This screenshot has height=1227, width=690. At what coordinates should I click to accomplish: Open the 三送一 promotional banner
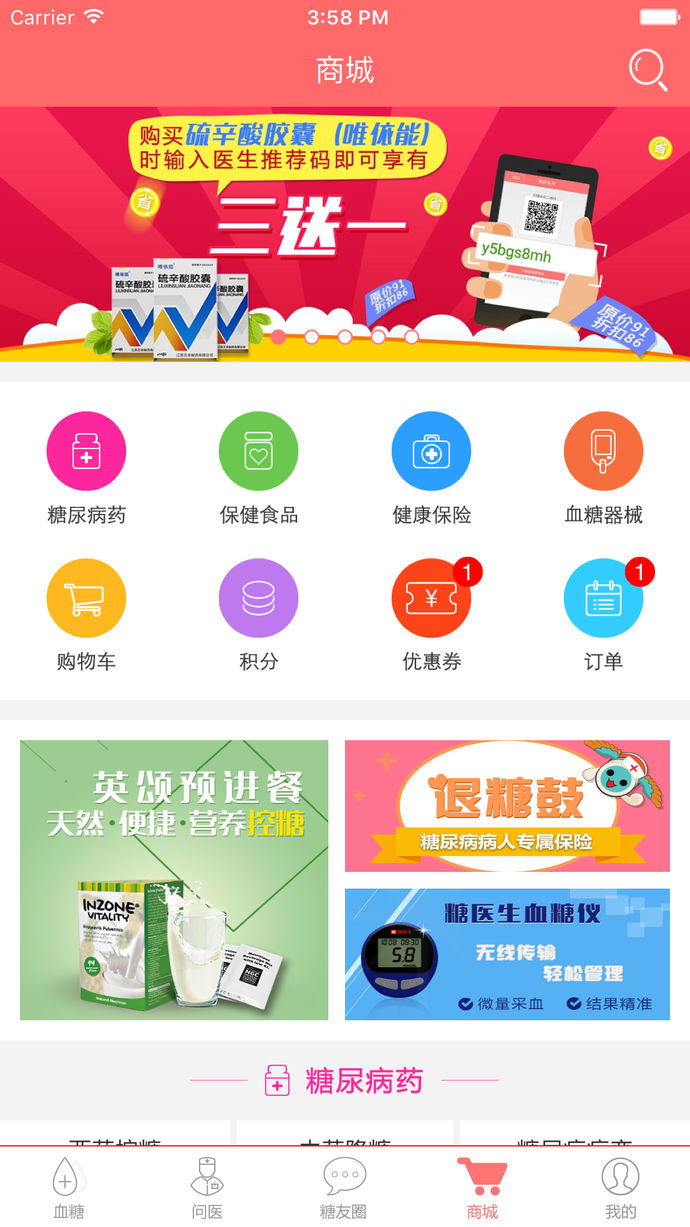coord(345,233)
